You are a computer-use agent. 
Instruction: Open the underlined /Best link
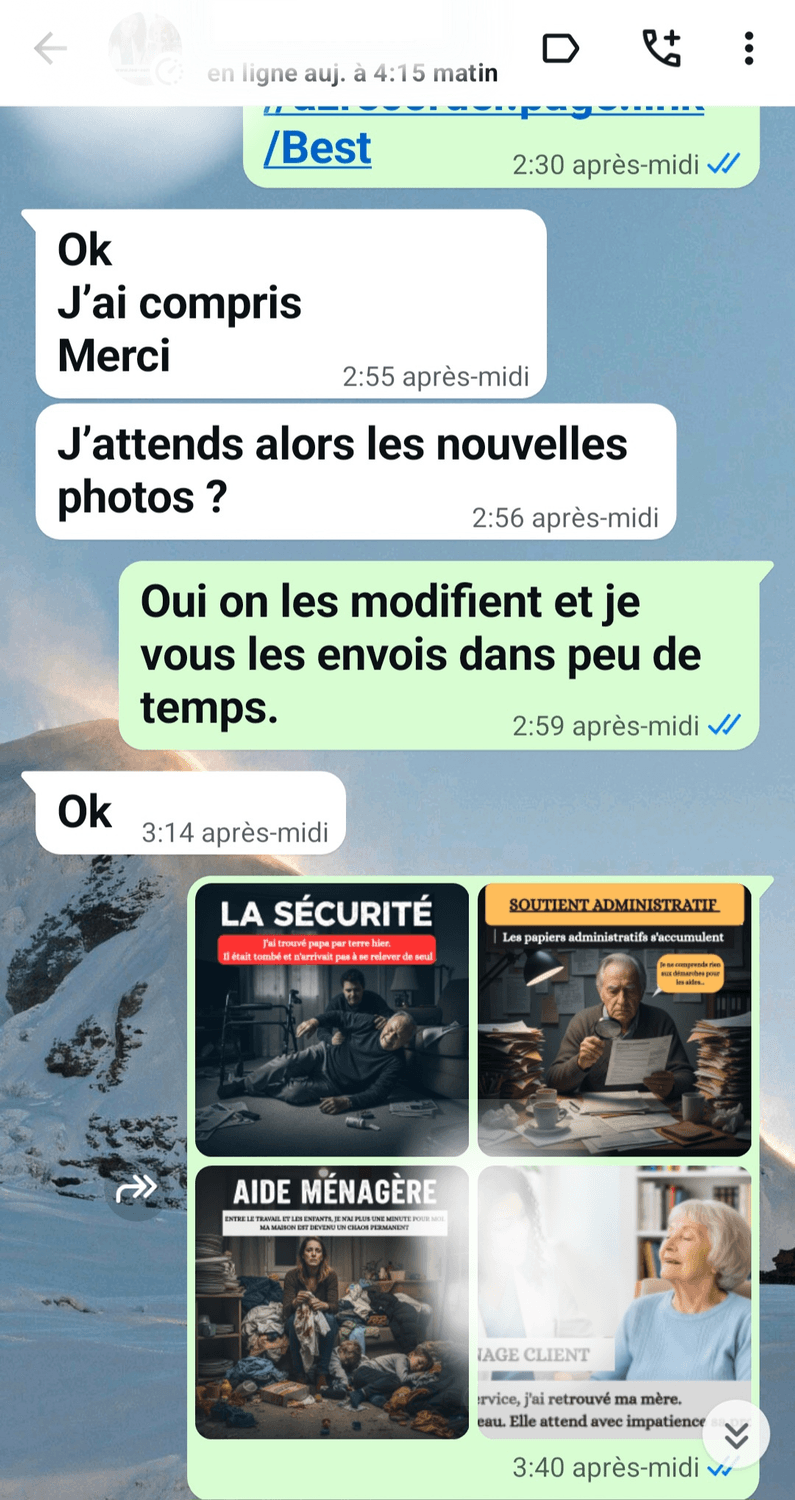click(318, 148)
